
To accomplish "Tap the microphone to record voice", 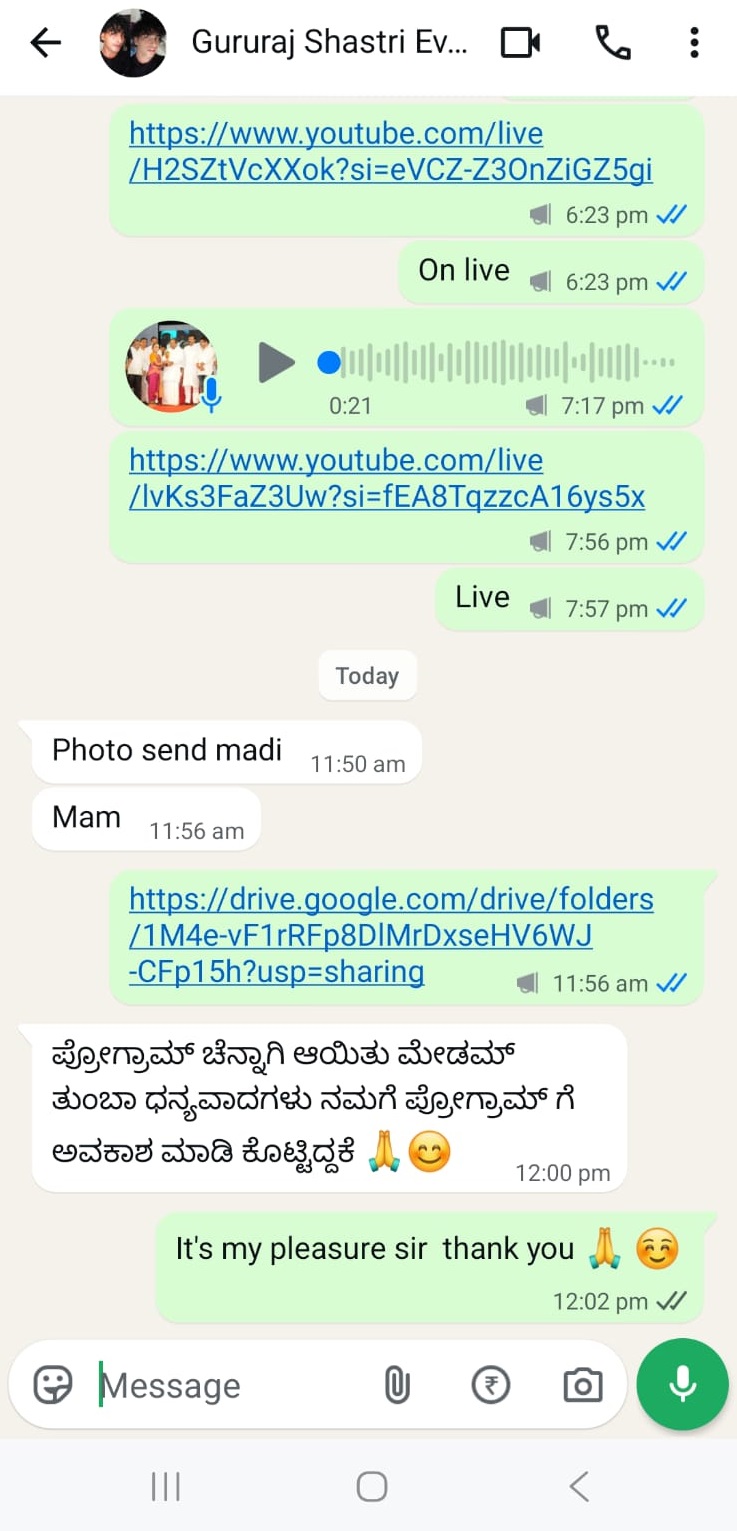I will (x=682, y=1384).
